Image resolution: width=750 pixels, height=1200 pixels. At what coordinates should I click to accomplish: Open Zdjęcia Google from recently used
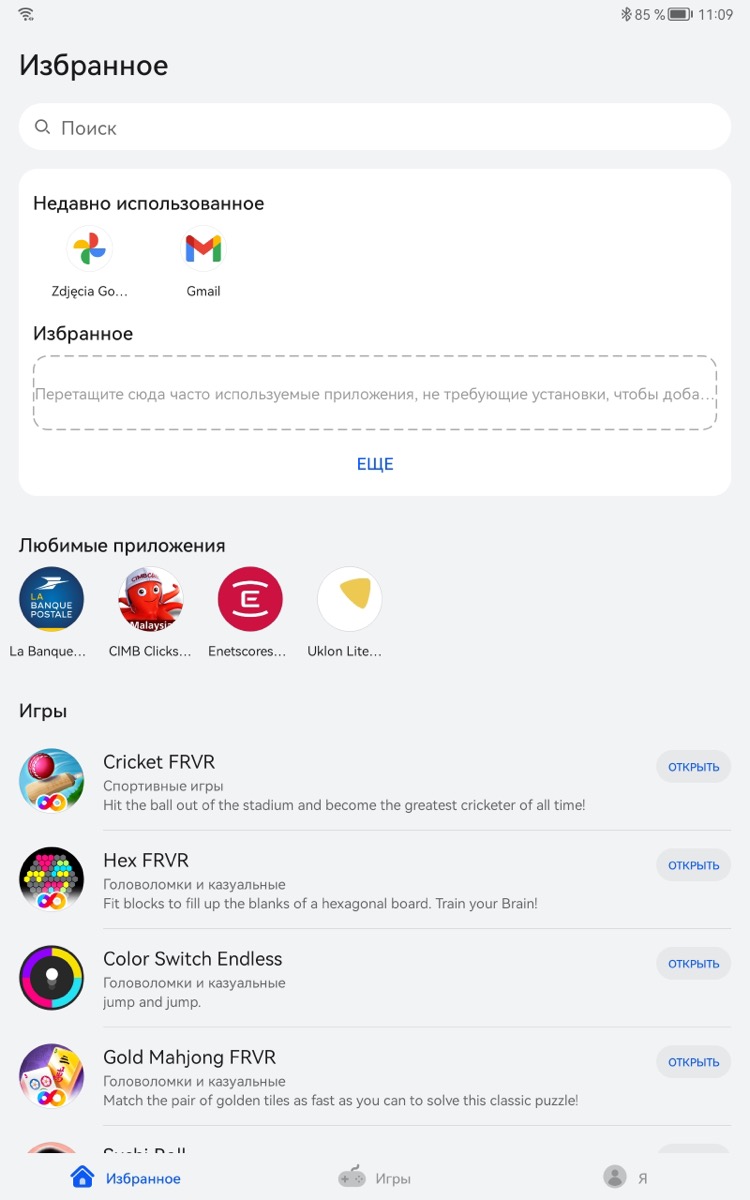pos(90,262)
